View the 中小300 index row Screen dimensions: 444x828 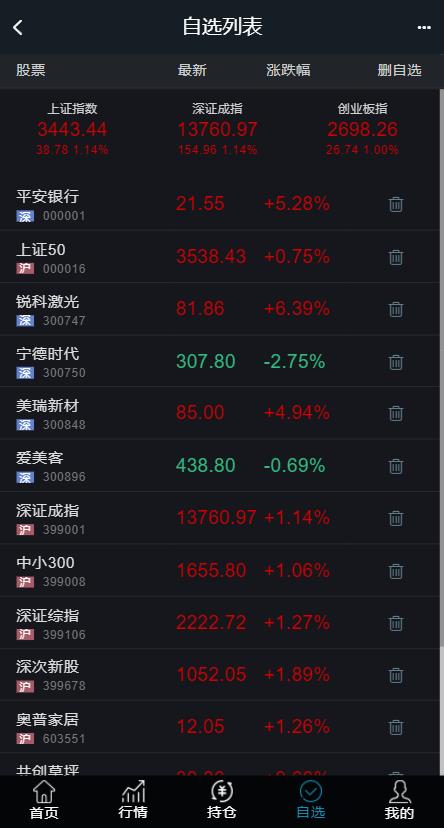(x=219, y=570)
